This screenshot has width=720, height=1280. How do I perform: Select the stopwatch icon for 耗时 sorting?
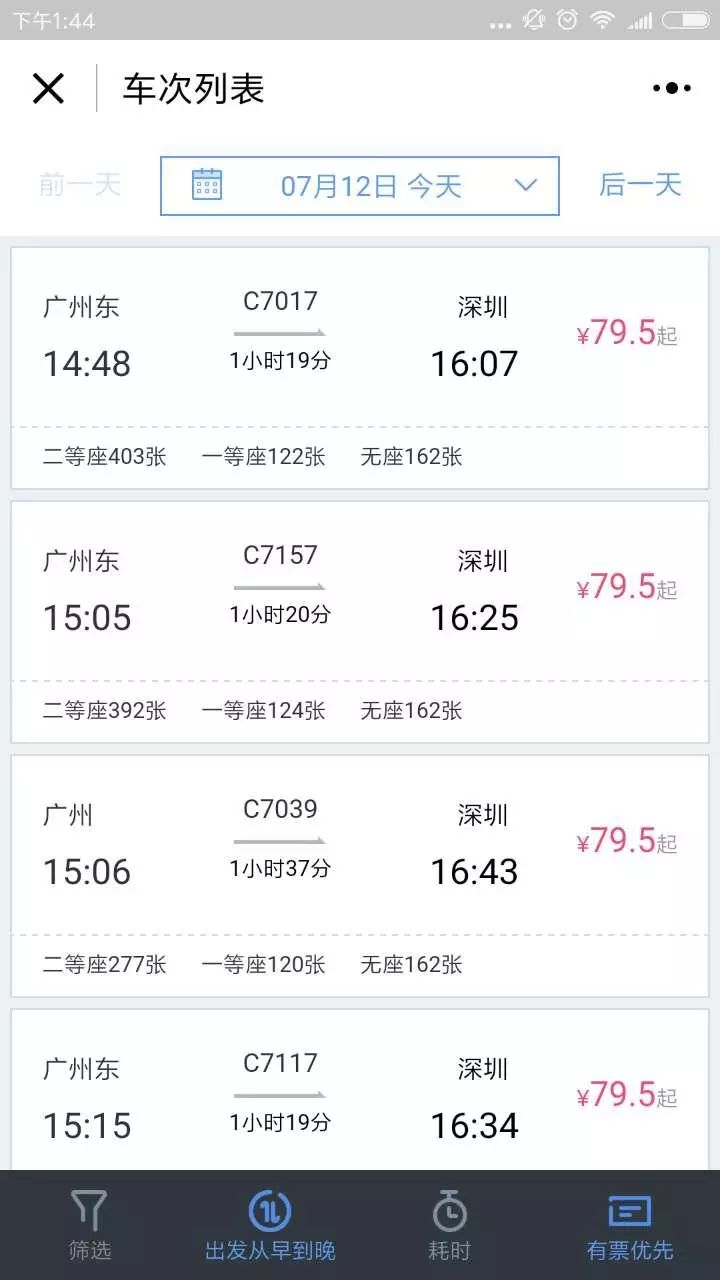[448, 1210]
